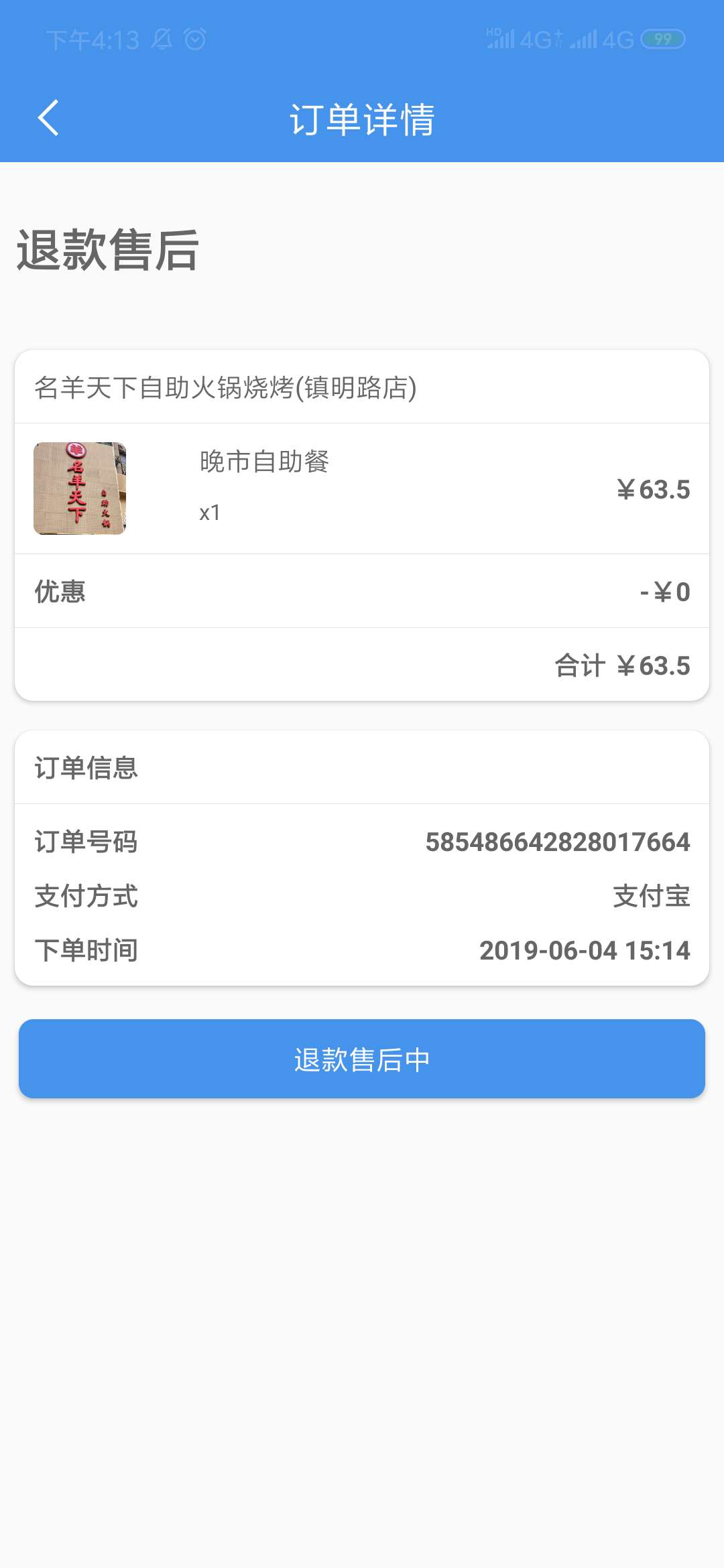
Task: Tap the 退款售后中 button
Action: 362,1059
